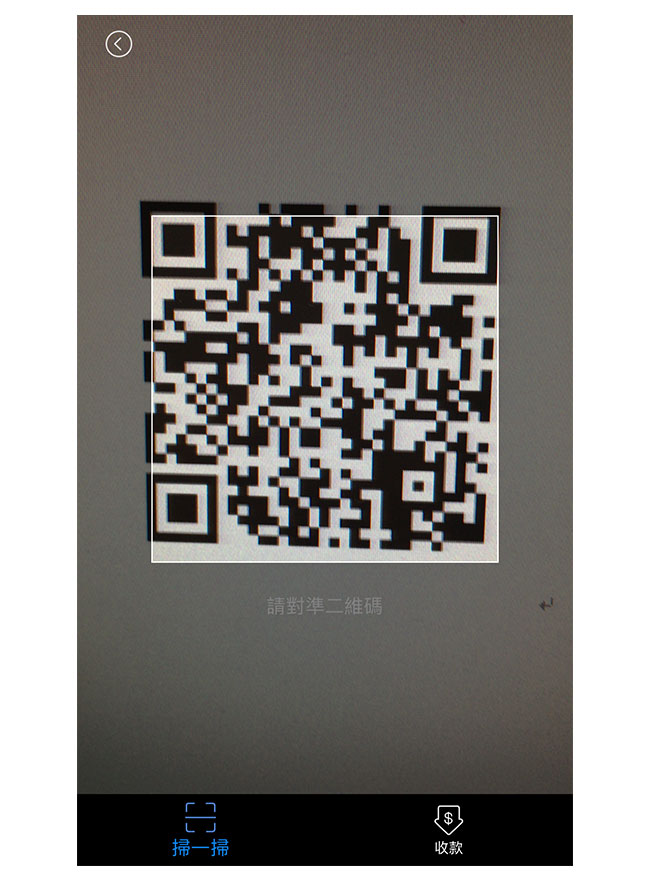Select the 掃一掃 scan tab
Viewport: 650px width, 879px height.
[x=201, y=829]
